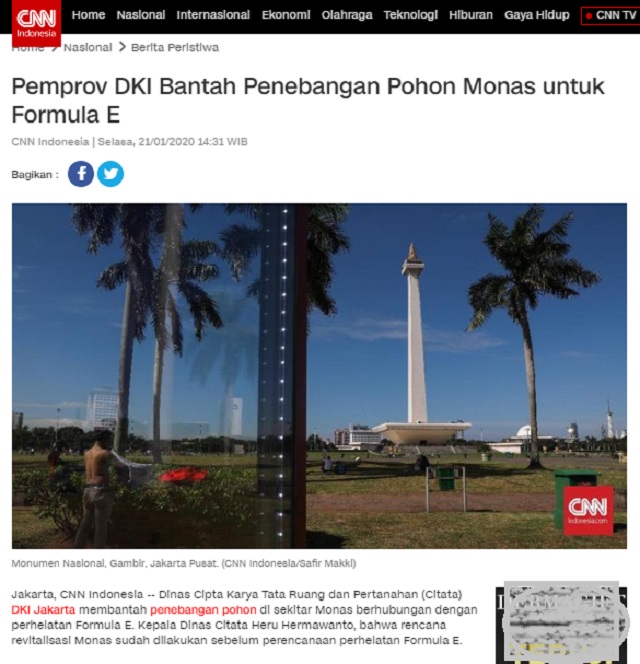Open the Ekonomi section

pyautogui.click(x=286, y=15)
